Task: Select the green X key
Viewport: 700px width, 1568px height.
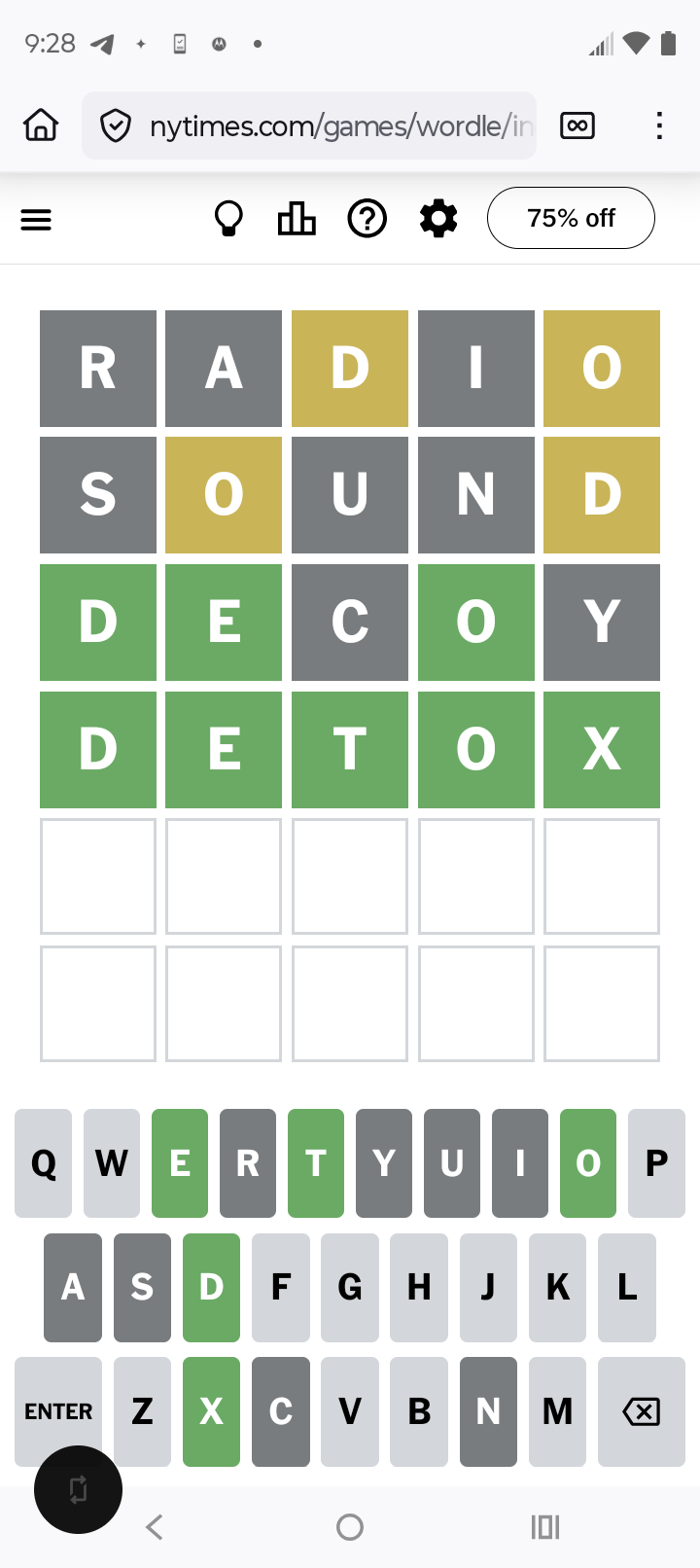Action: click(211, 1411)
